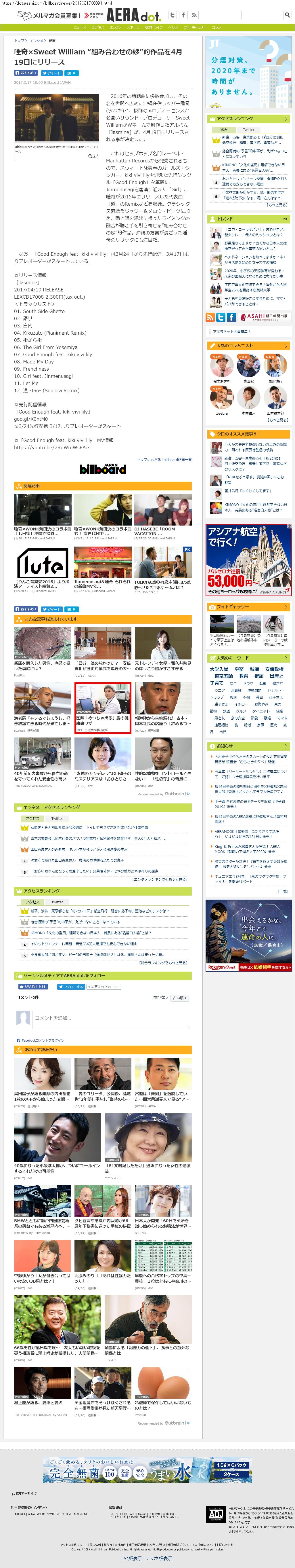Image resolution: width=295 pixels, height=1568 pixels.
Task: Tap アエラネット会員募集 in the sidebar
Action: (x=231, y=332)
